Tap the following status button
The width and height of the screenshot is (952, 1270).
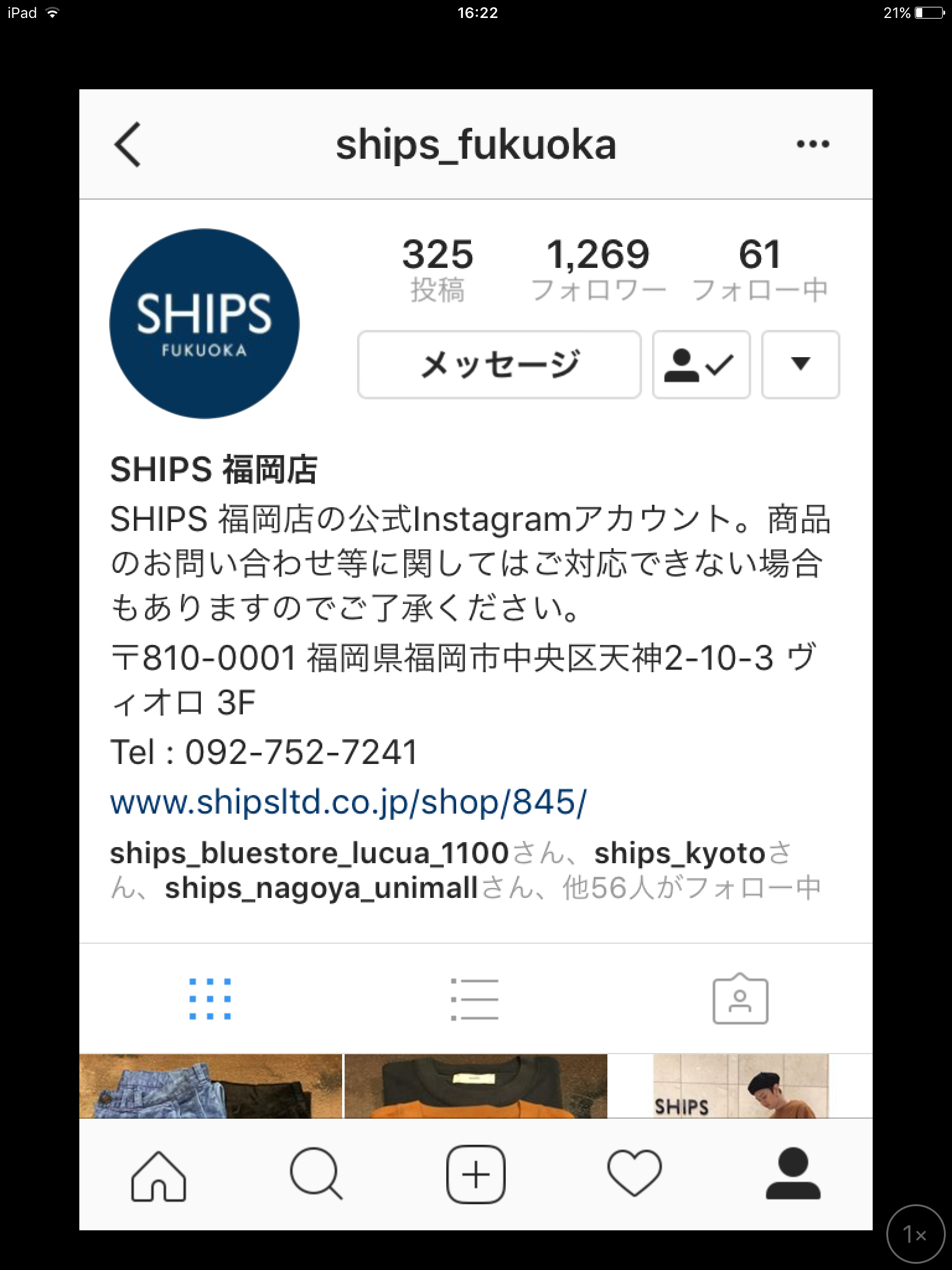(701, 365)
